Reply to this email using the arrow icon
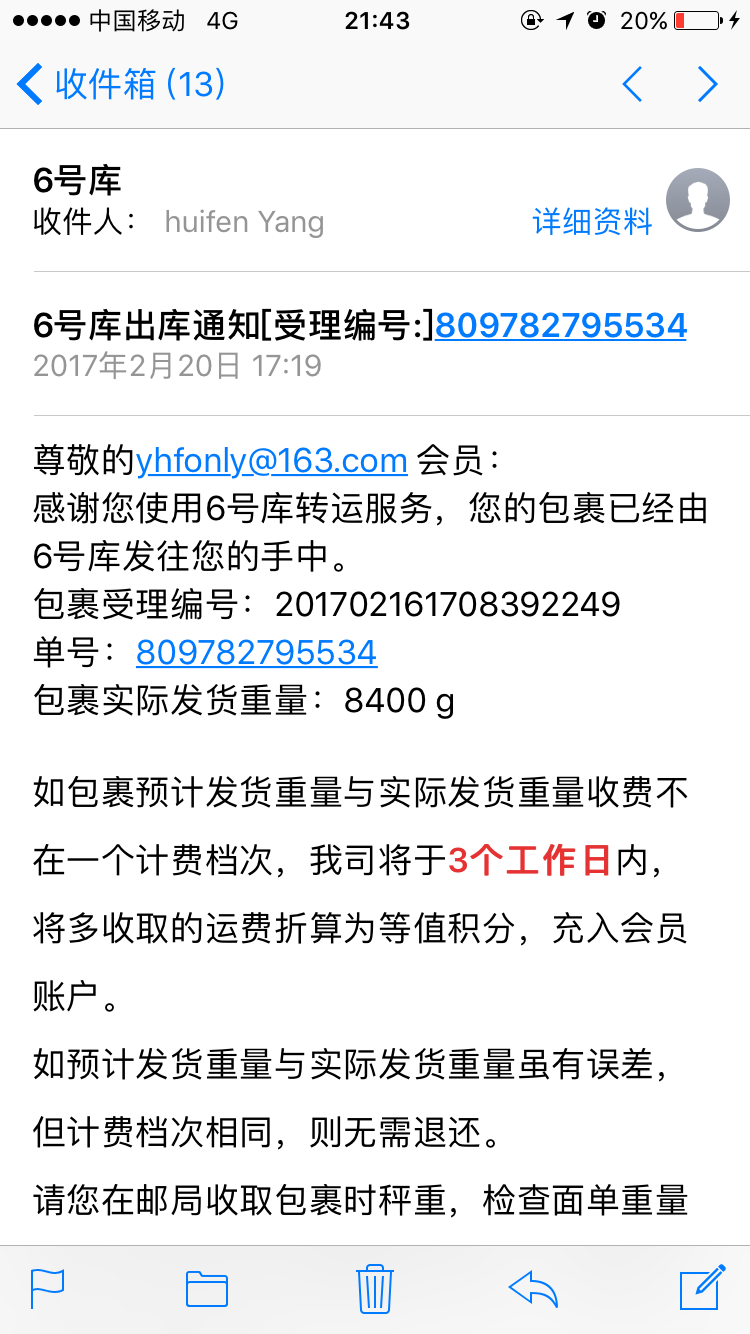Viewport: 750px width, 1334px height. click(533, 1288)
